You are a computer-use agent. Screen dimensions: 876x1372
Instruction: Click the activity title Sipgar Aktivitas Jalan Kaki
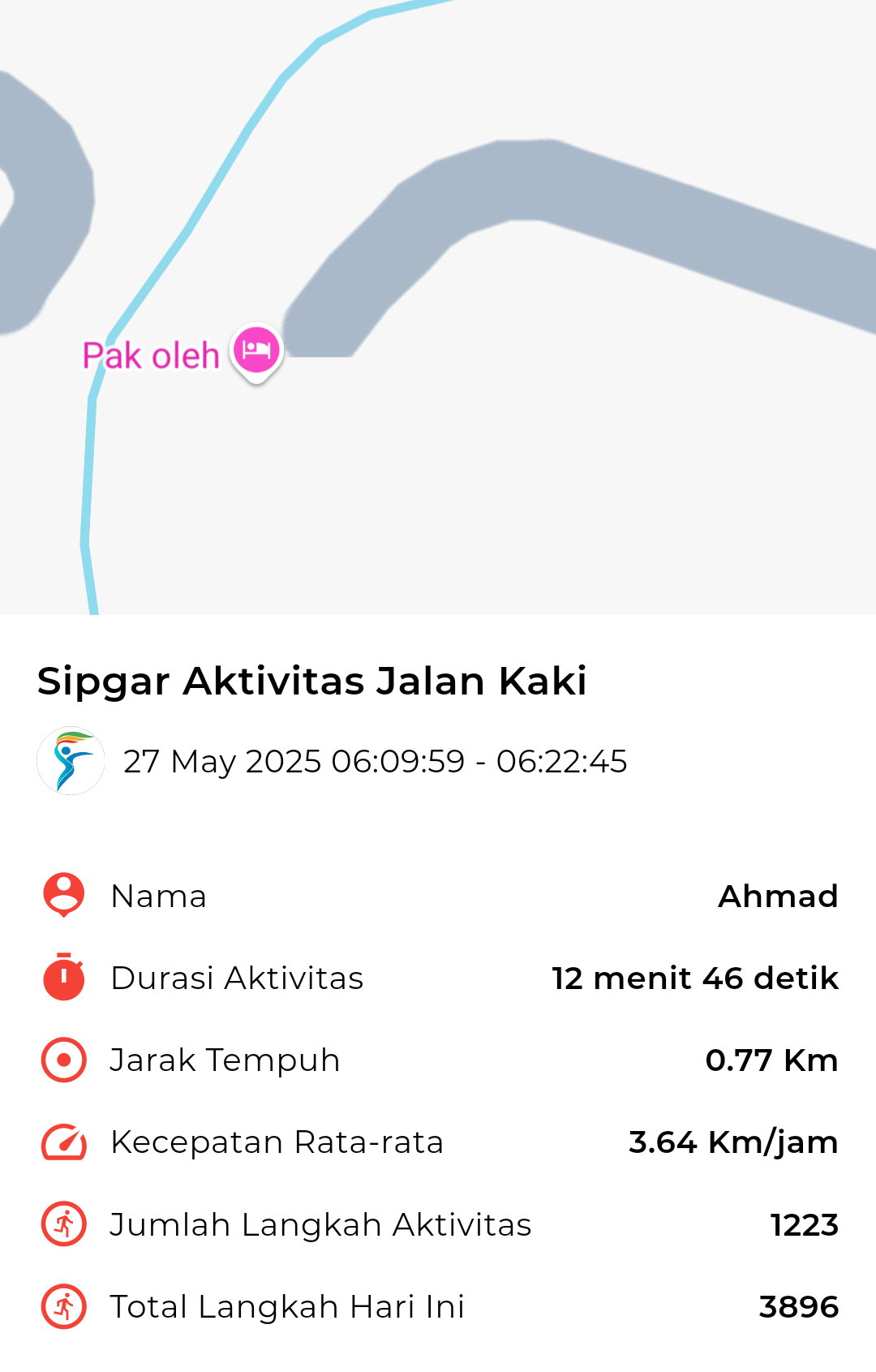click(312, 682)
